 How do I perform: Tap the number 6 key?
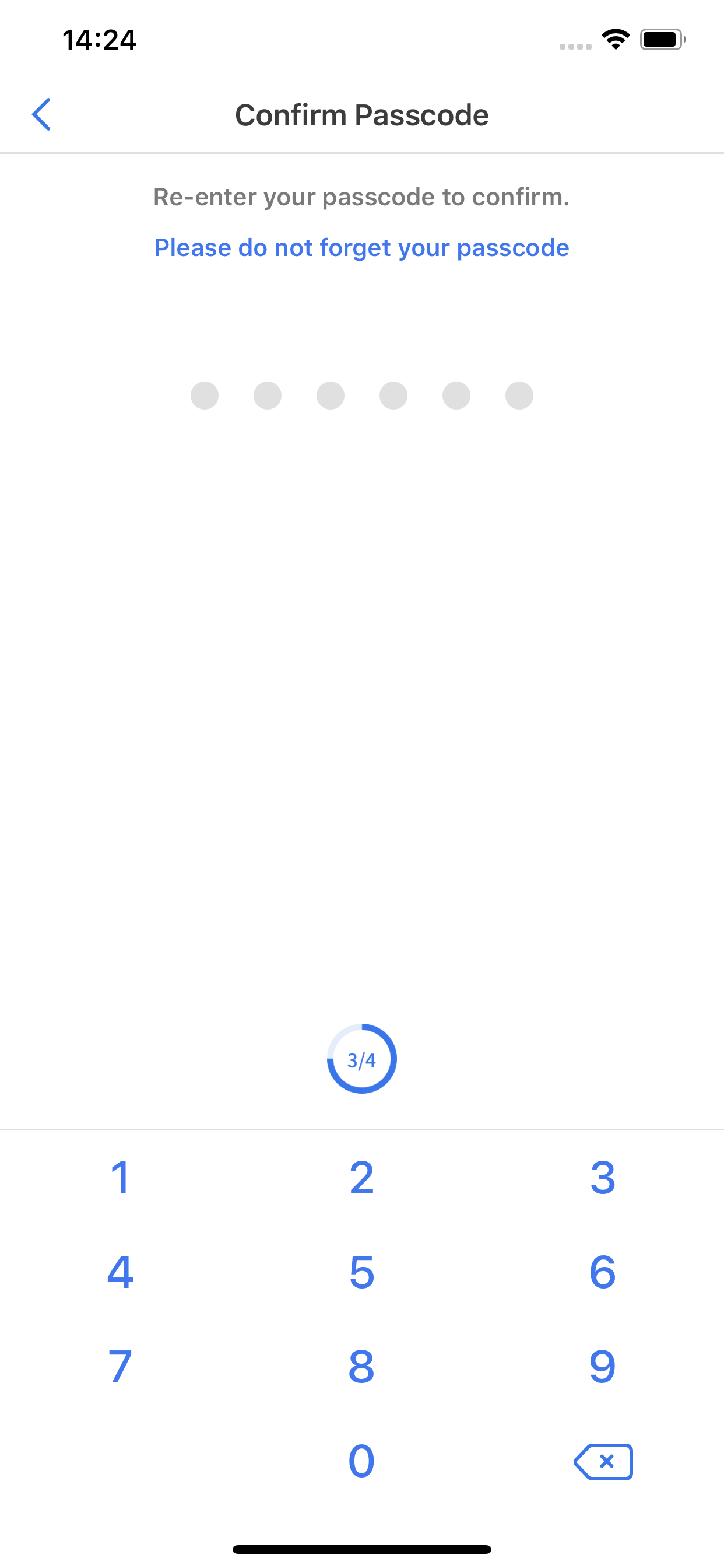(602, 1272)
